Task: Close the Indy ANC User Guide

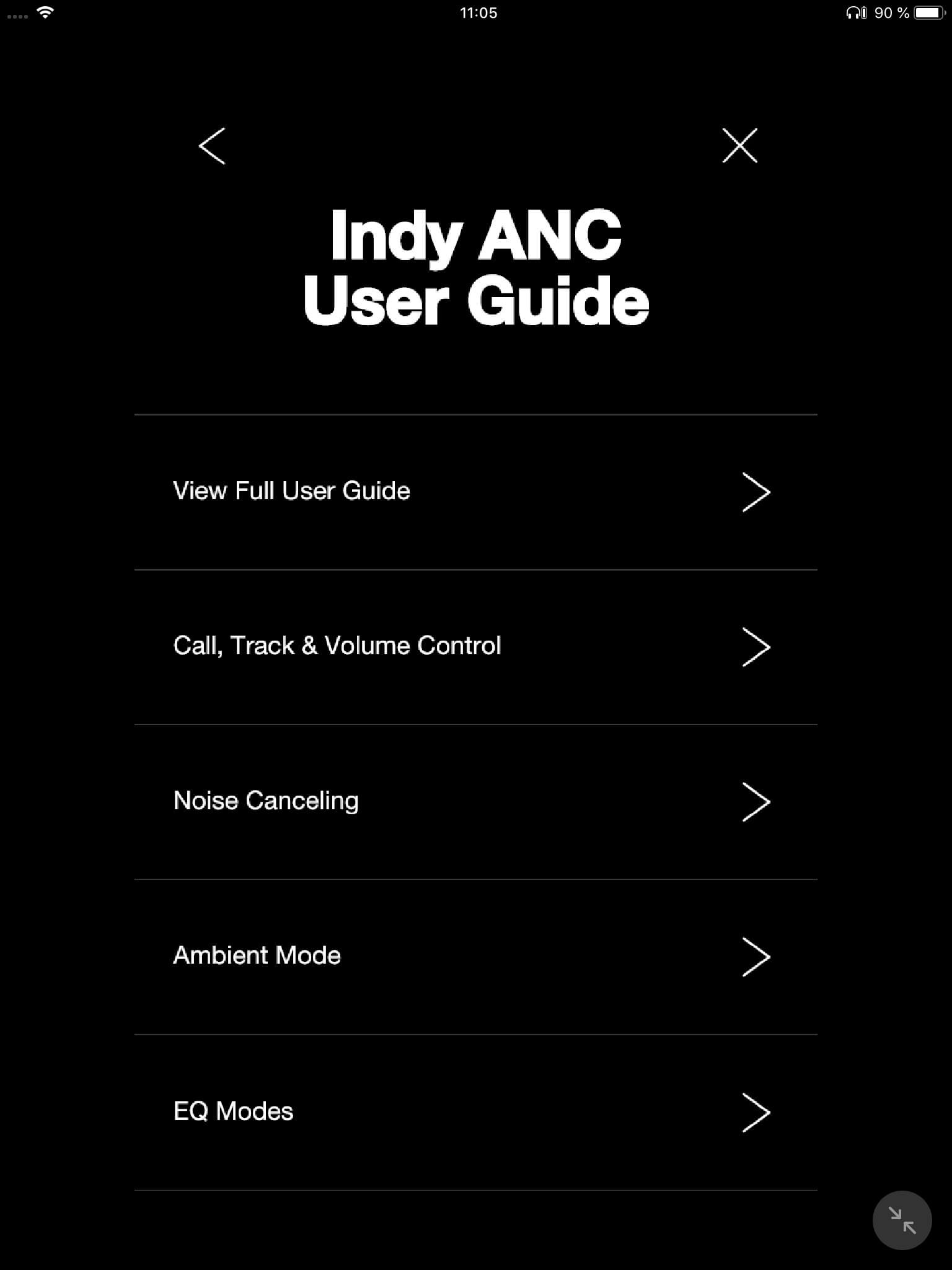Action: (739, 146)
